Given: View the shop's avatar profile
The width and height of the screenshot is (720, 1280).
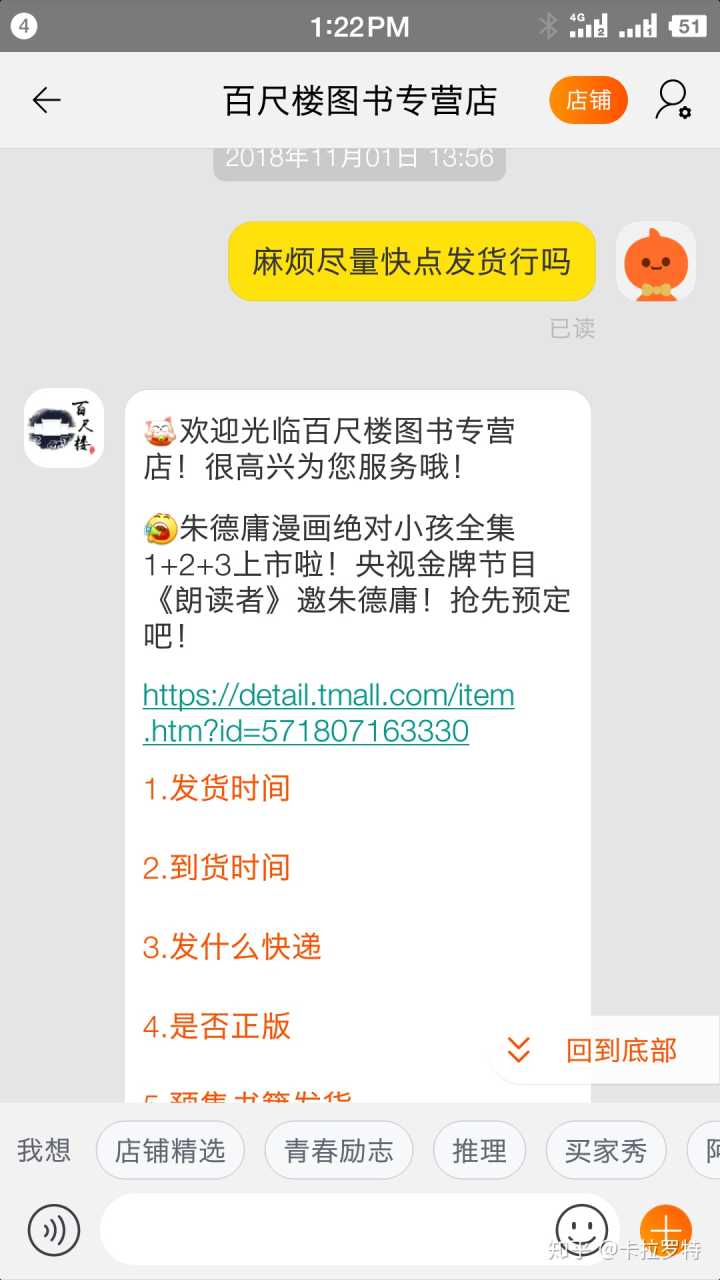Looking at the screenshot, I should coord(64,428).
